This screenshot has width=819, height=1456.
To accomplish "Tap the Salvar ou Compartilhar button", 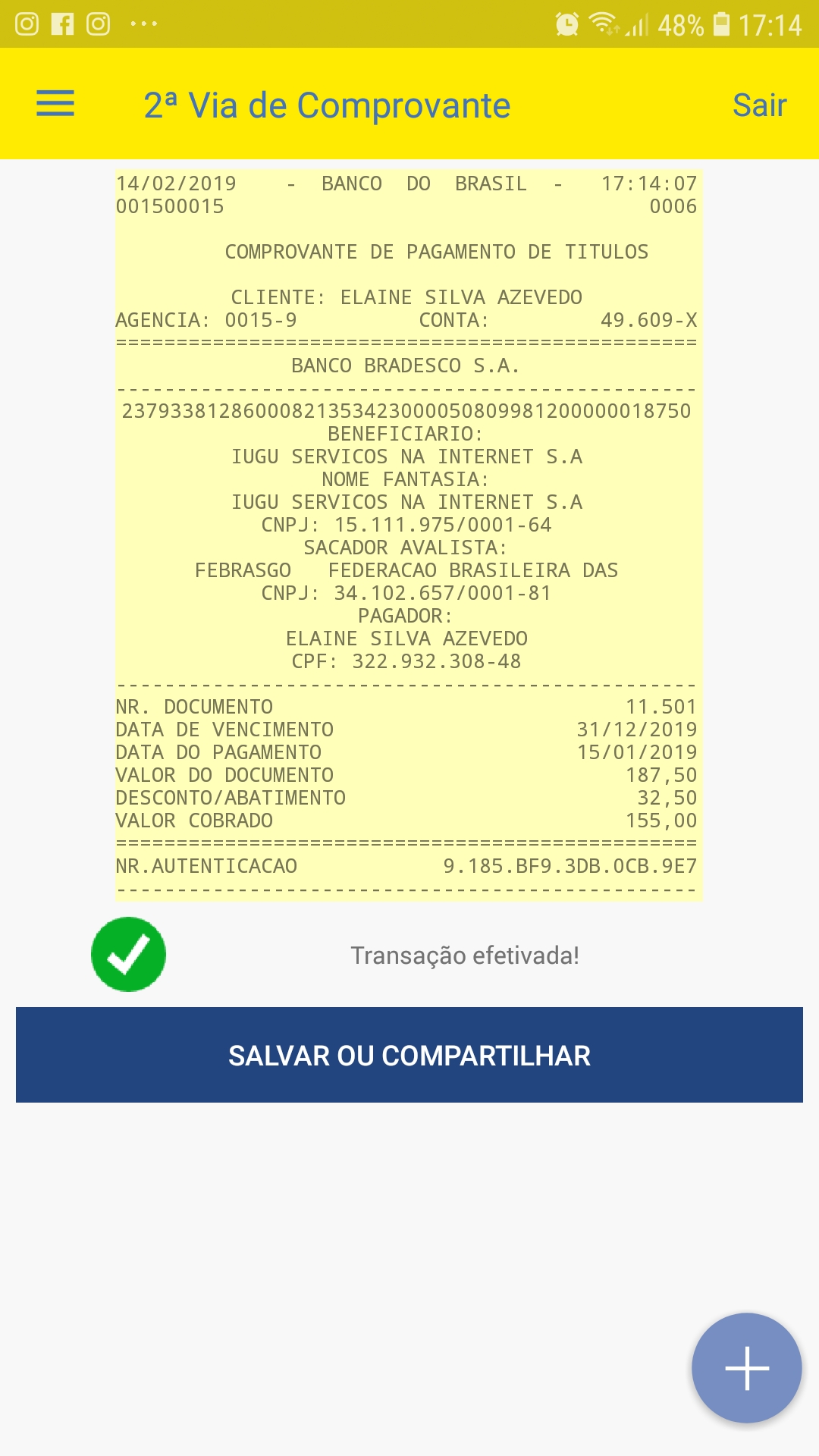I will tap(409, 1055).
